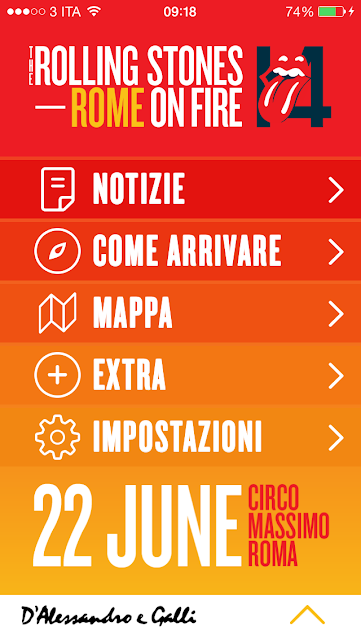Open the Notizie section
Screen dimensions: 361x640
[180, 189]
